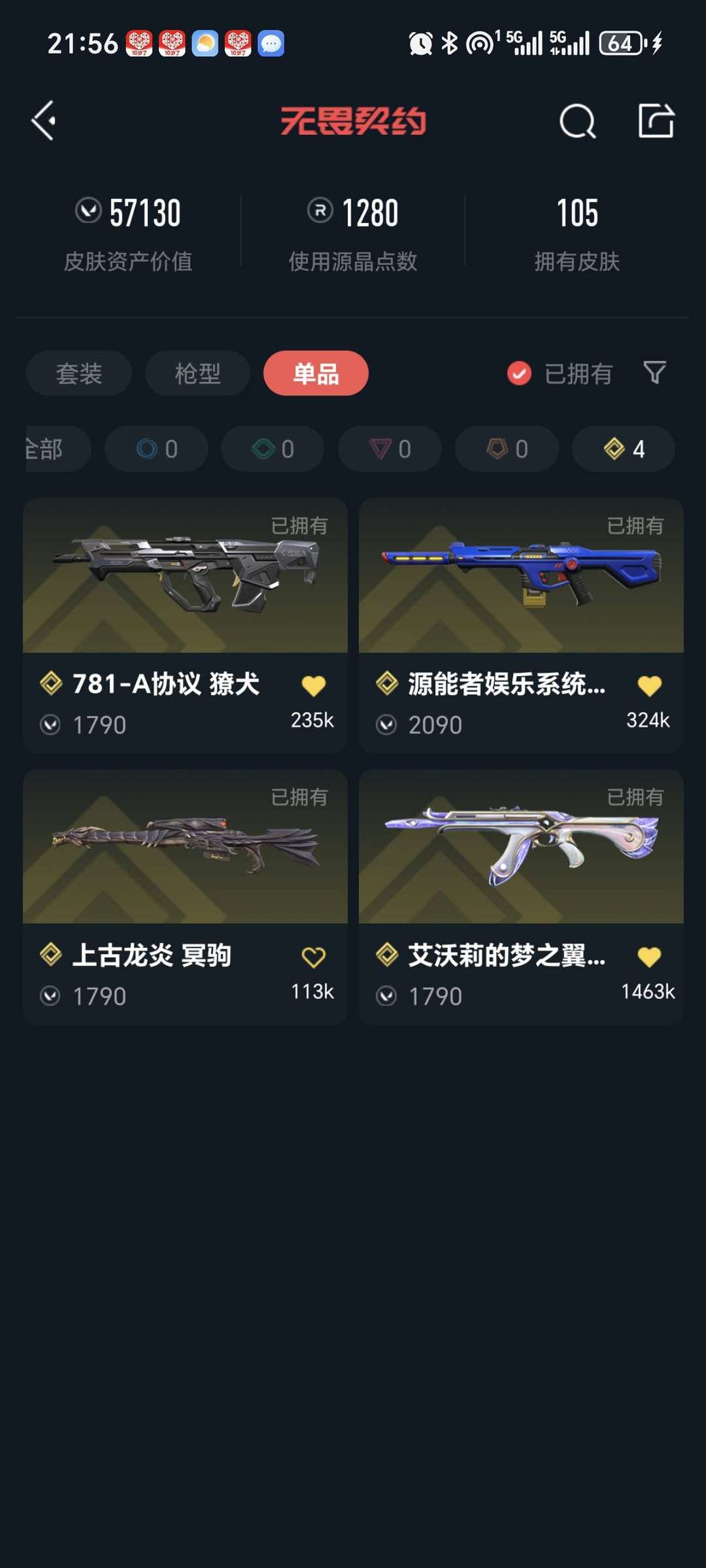
Task: Select the 全部 tier chip
Action: pyautogui.click(x=52, y=449)
